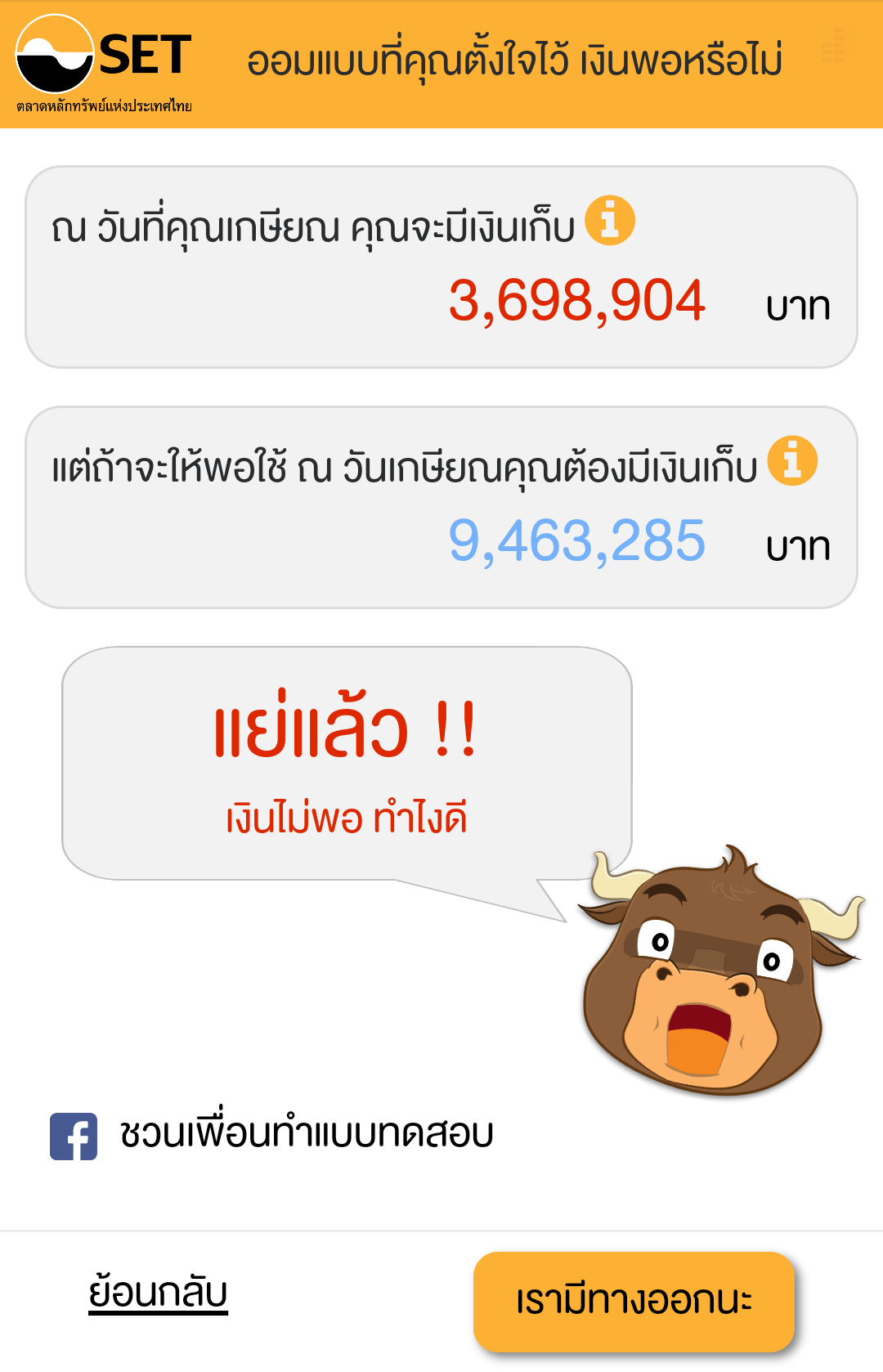Invite friends via the Facebook link
The height and width of the screenshot is (1372, 883).
272,1135
